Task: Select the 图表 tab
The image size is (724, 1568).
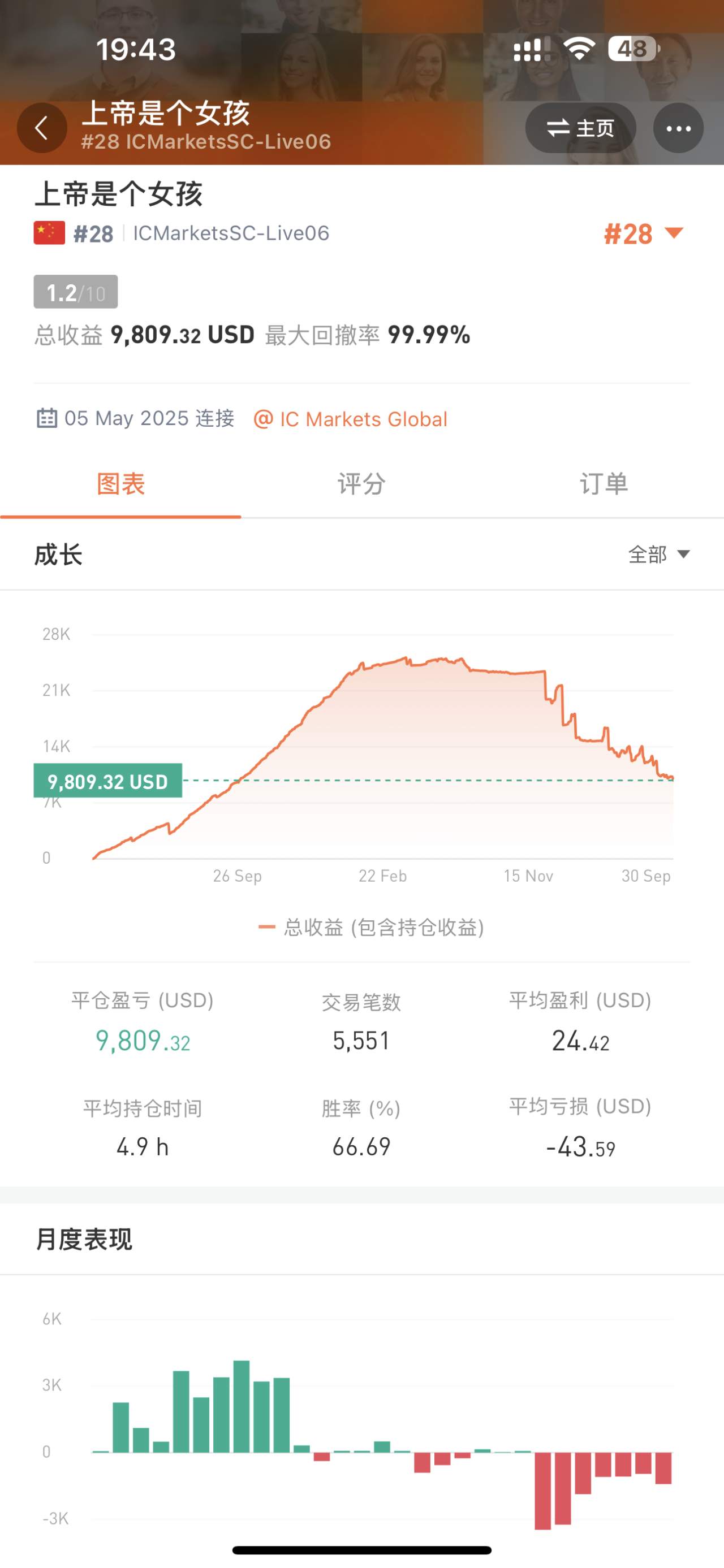Action: pos(120,484)
